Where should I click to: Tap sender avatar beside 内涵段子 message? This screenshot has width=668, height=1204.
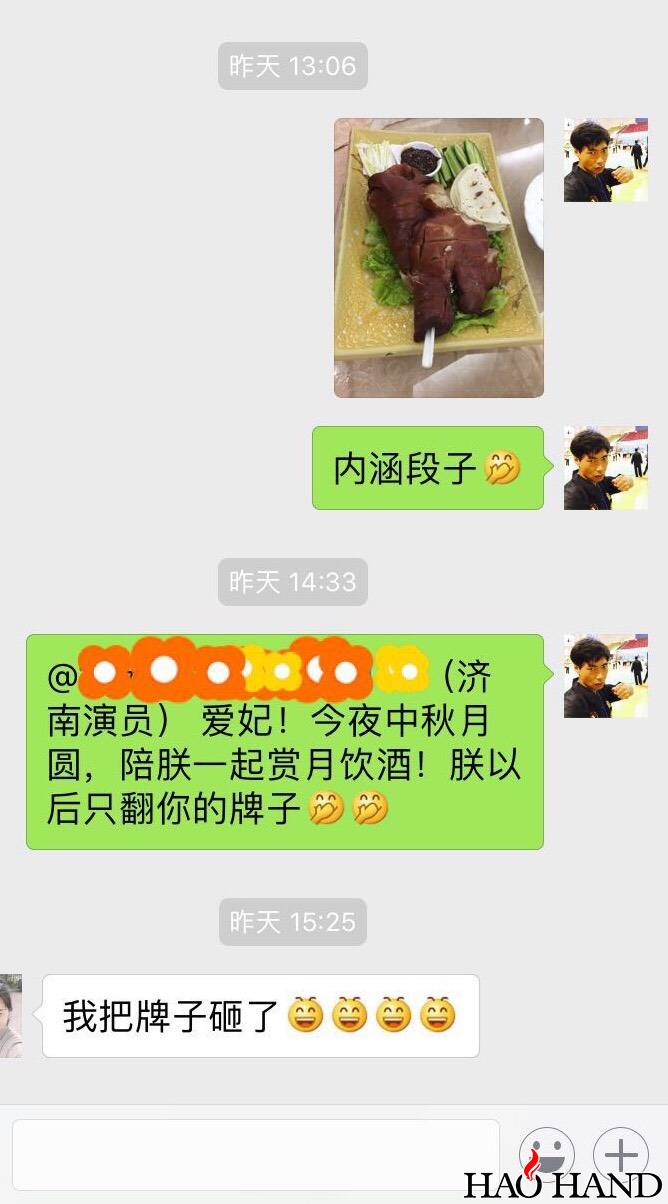(x=605, y=468)
